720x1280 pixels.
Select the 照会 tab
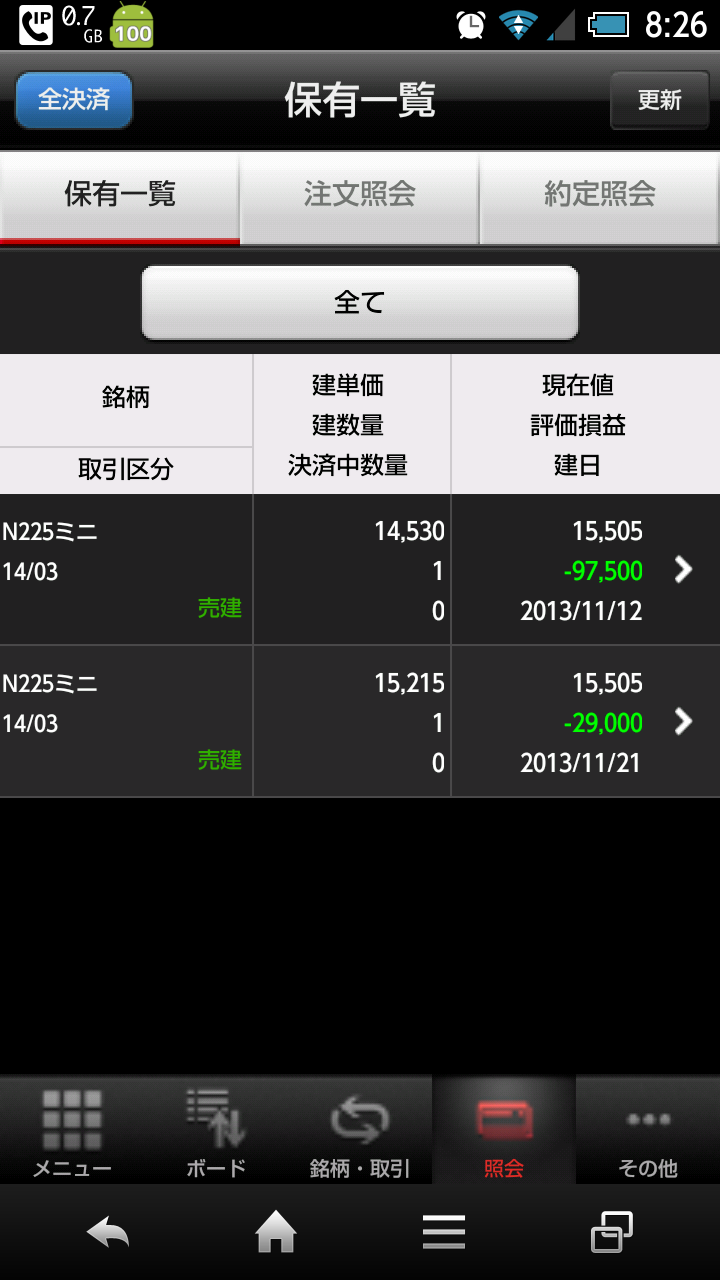[504, 1132]
